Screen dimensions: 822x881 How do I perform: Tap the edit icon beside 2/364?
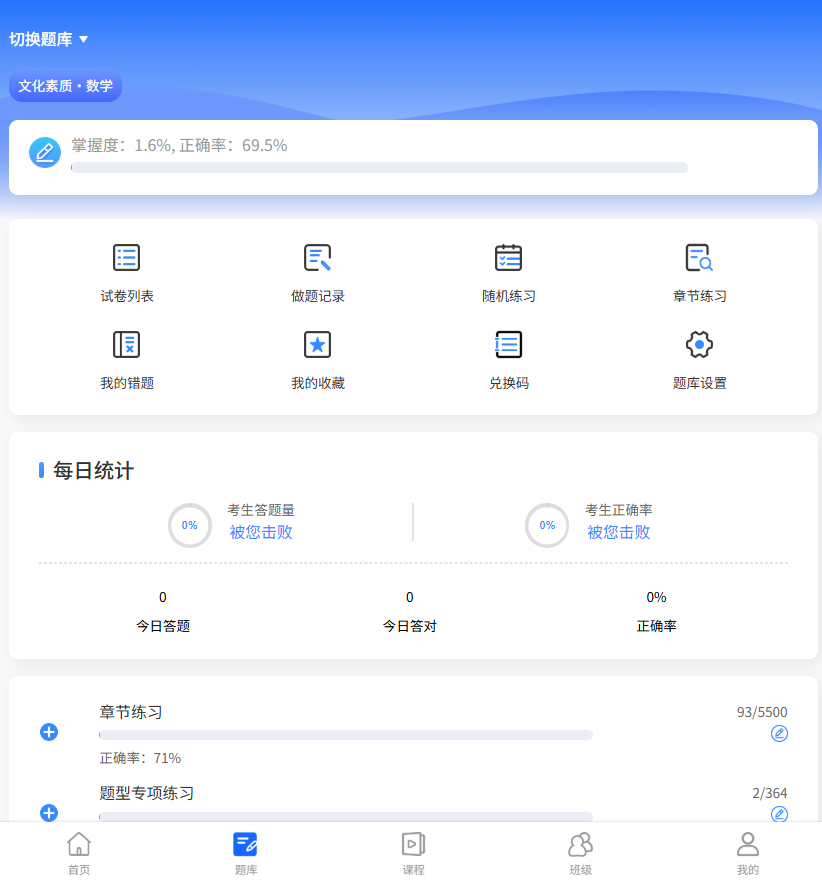click(x=779, y=814)
